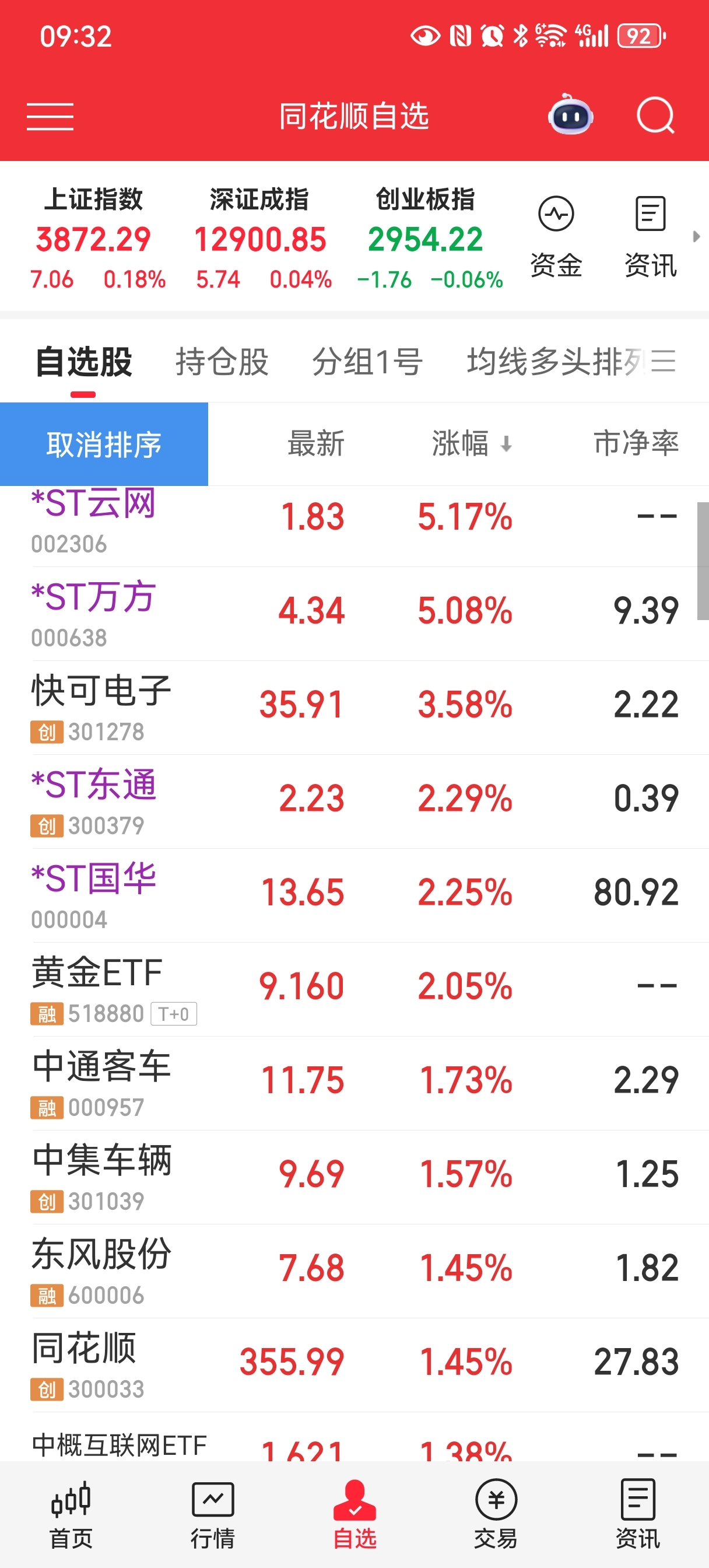This screenshot has width=709, height=1568.
Task: Open the 资讯 shortcut beside 资金
Action: [x=650, y=236]
